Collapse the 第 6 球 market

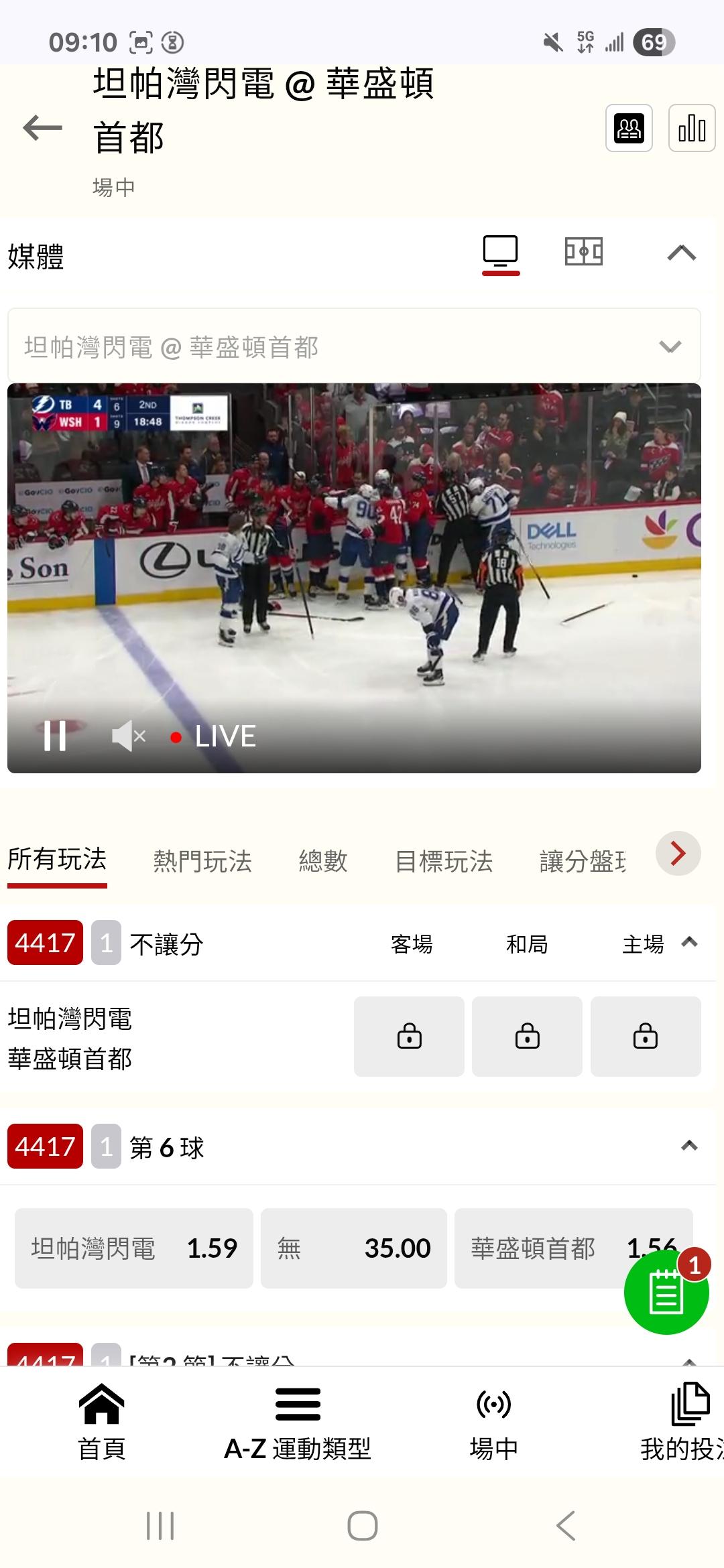(x=689, y=1146)
